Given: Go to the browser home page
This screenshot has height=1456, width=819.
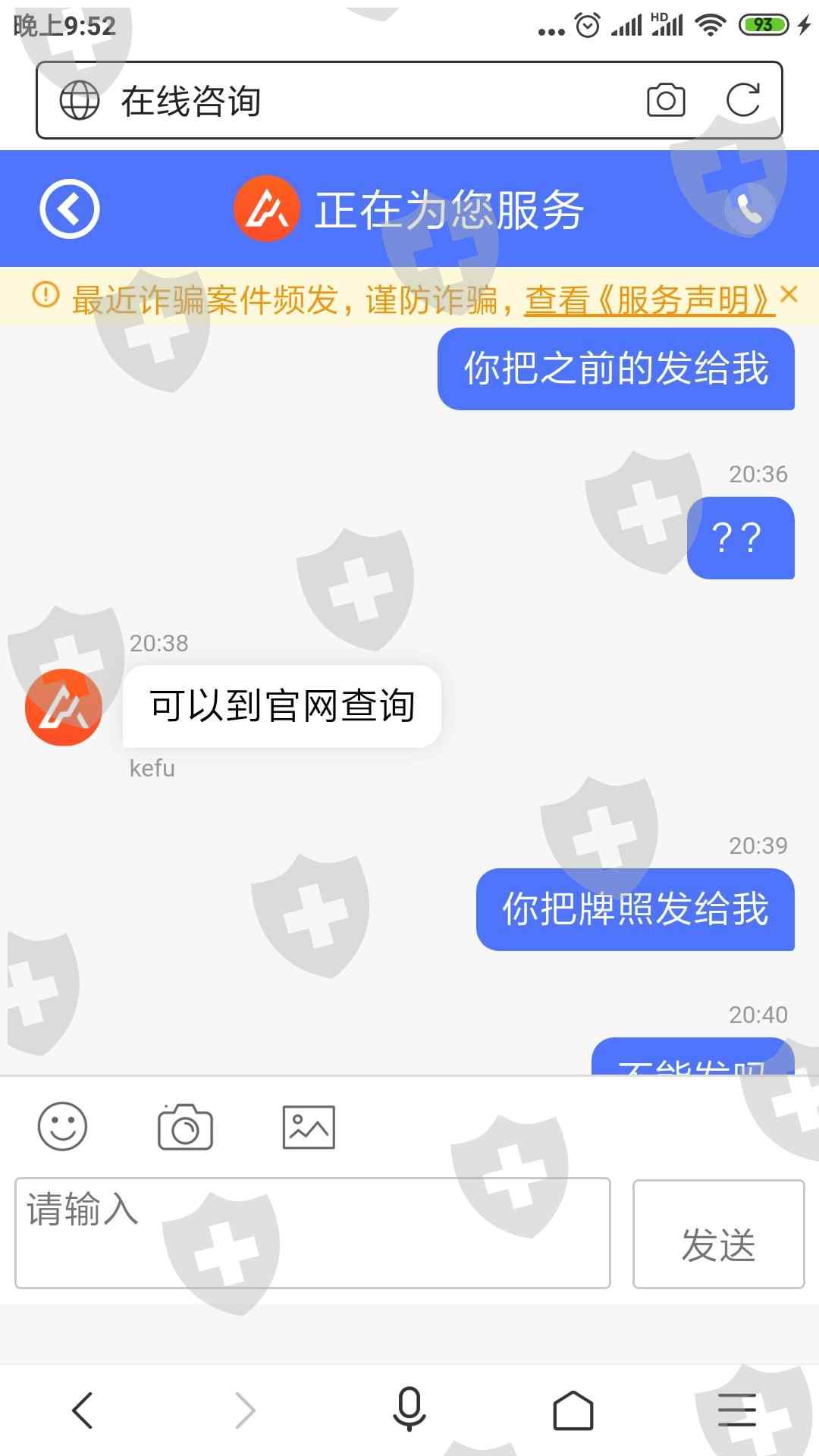Looking at the screenshot, I should pos(573,1410).
